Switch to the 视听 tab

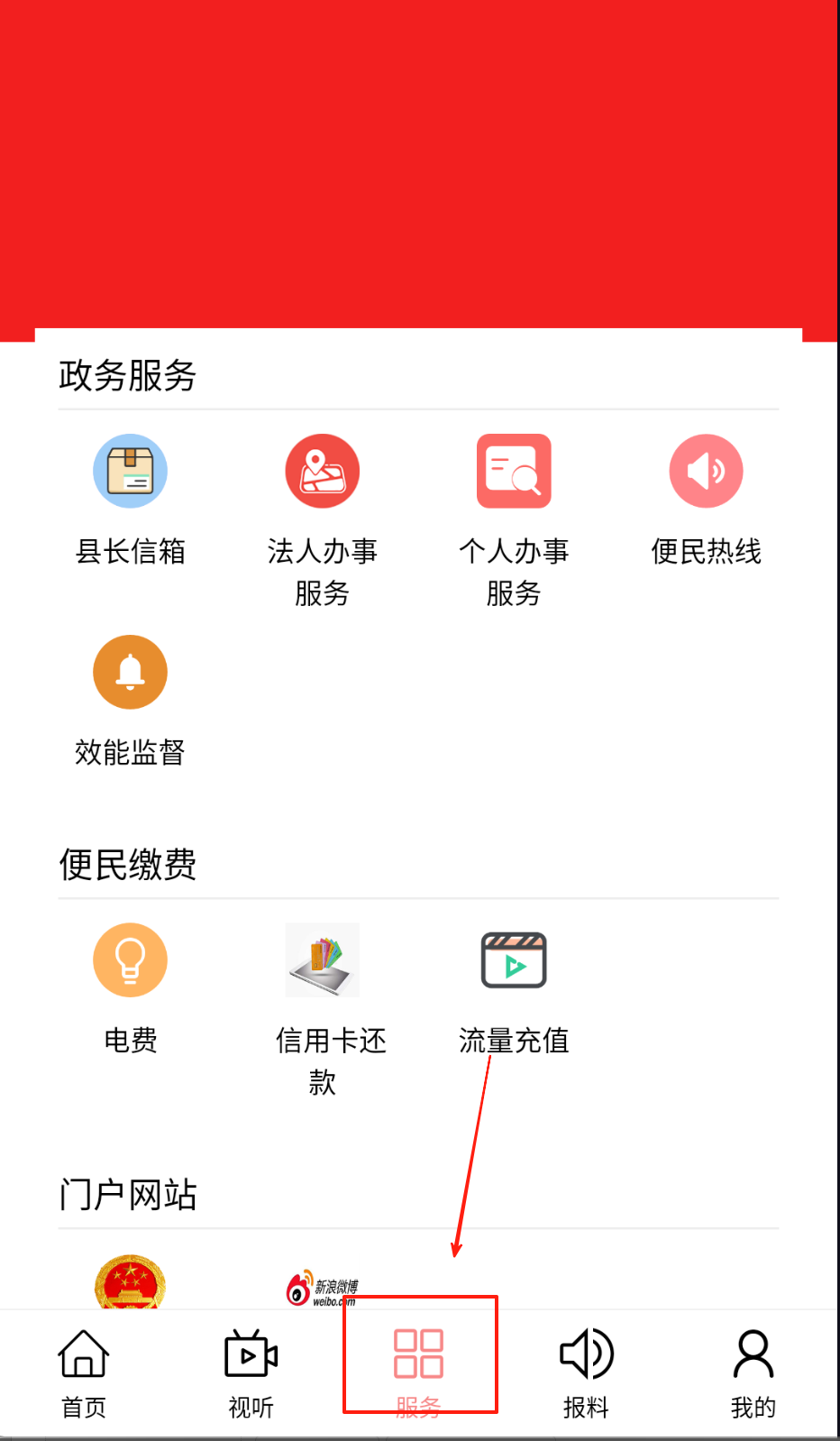(251, 1371)
